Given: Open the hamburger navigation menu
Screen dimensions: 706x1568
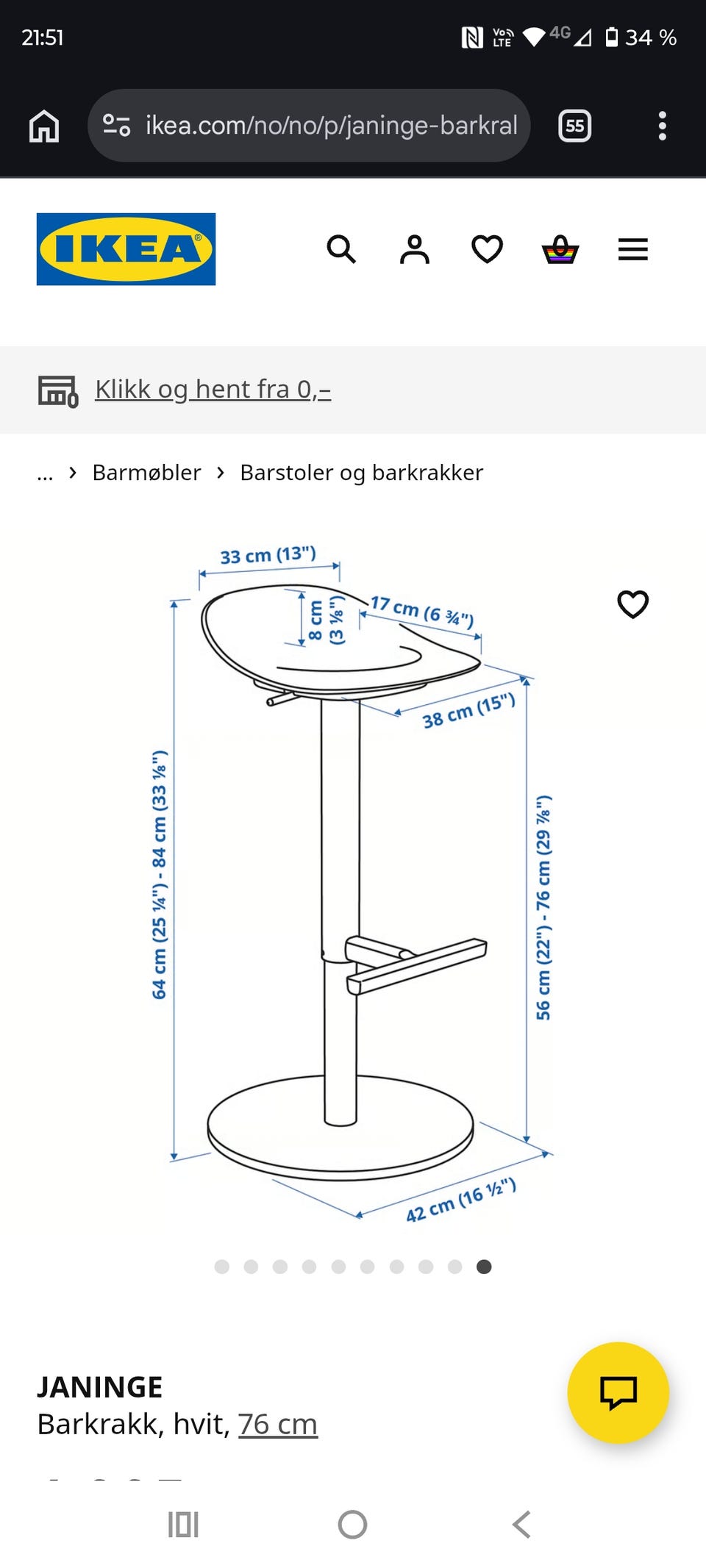Looking at the screenshot, I should pos(632,250).
